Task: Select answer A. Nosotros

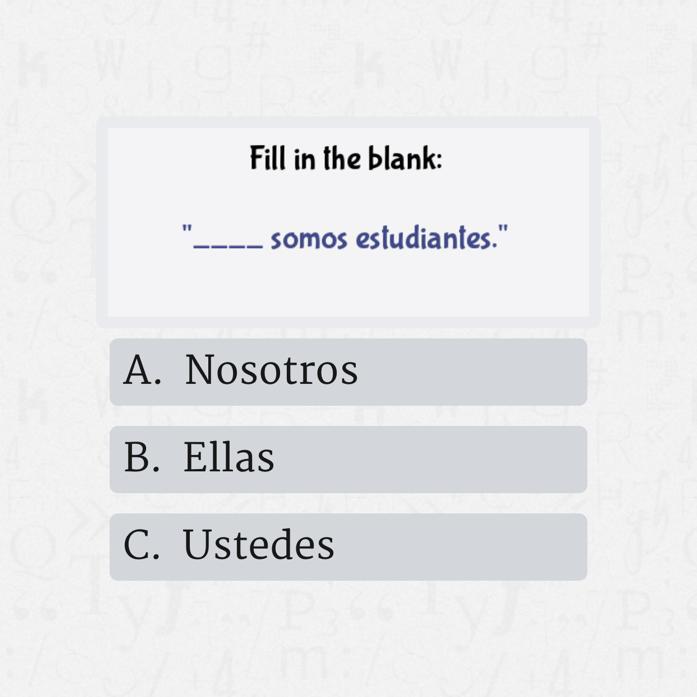Action: tap(348, 371)
